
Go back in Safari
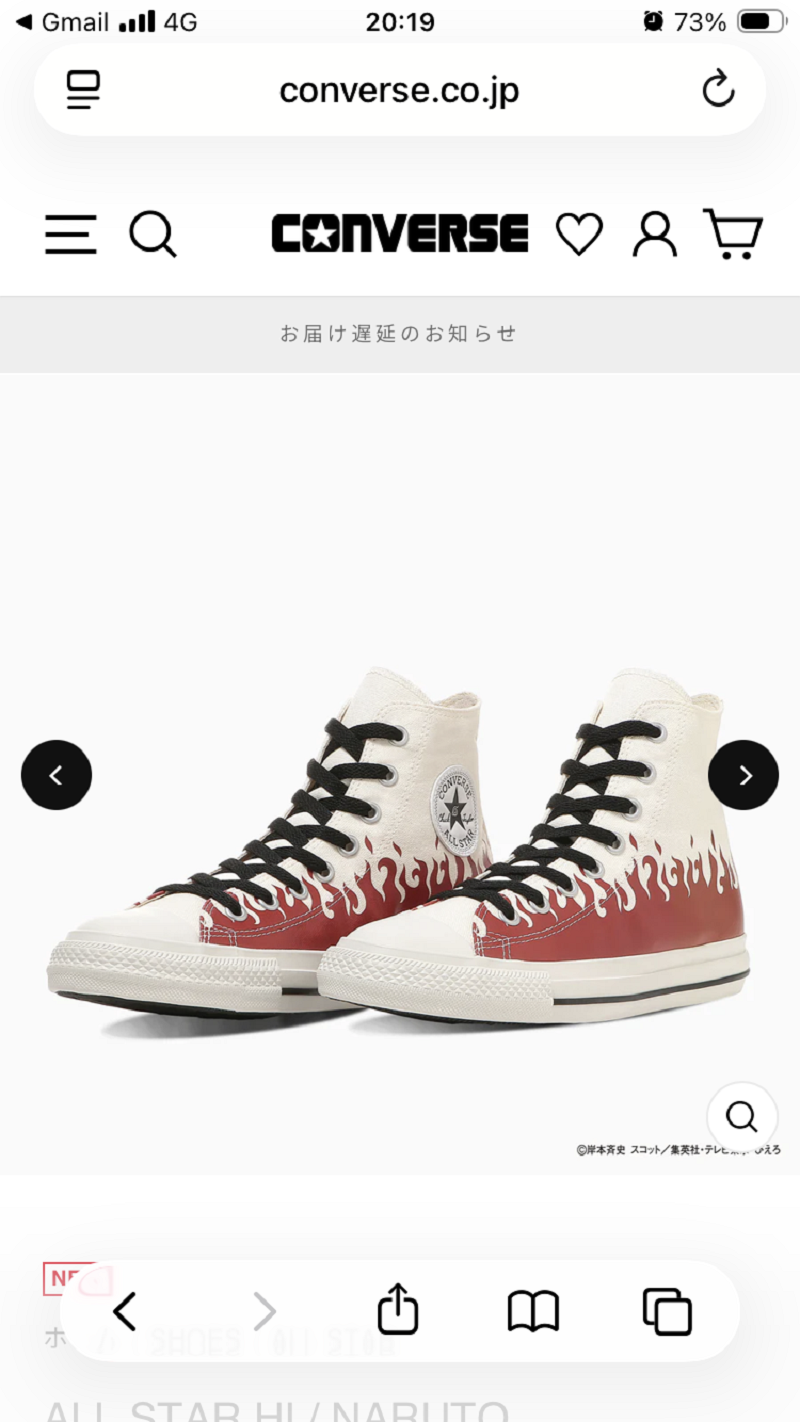(x=124, y=1311)
